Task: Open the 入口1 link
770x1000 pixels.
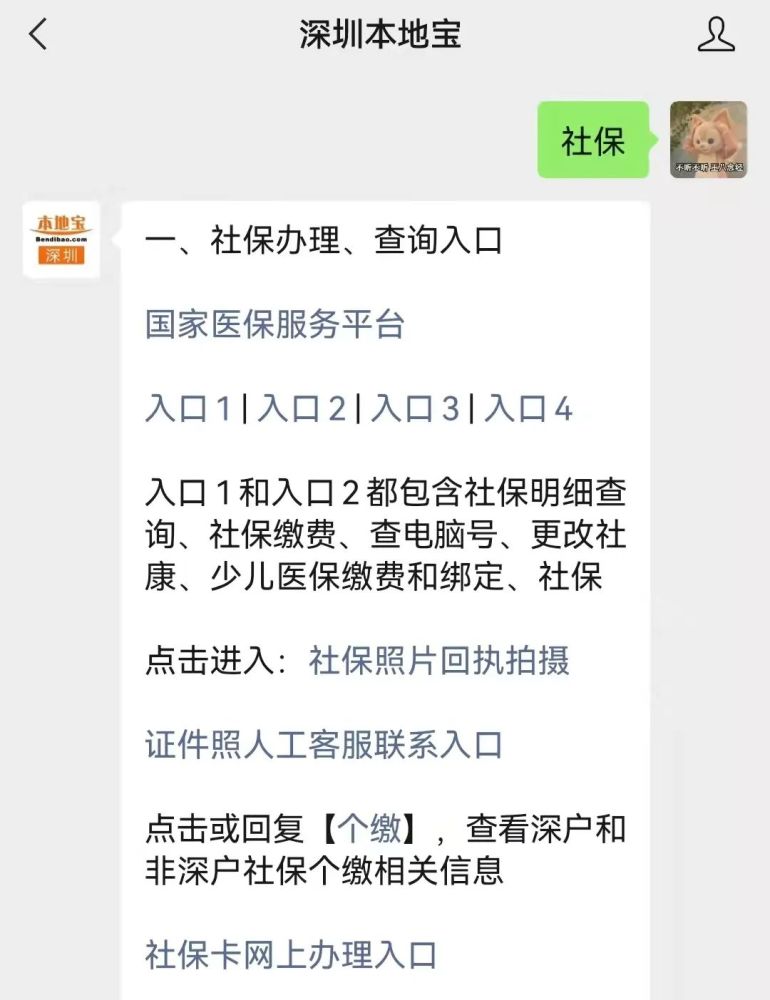Action: (188, 409)
